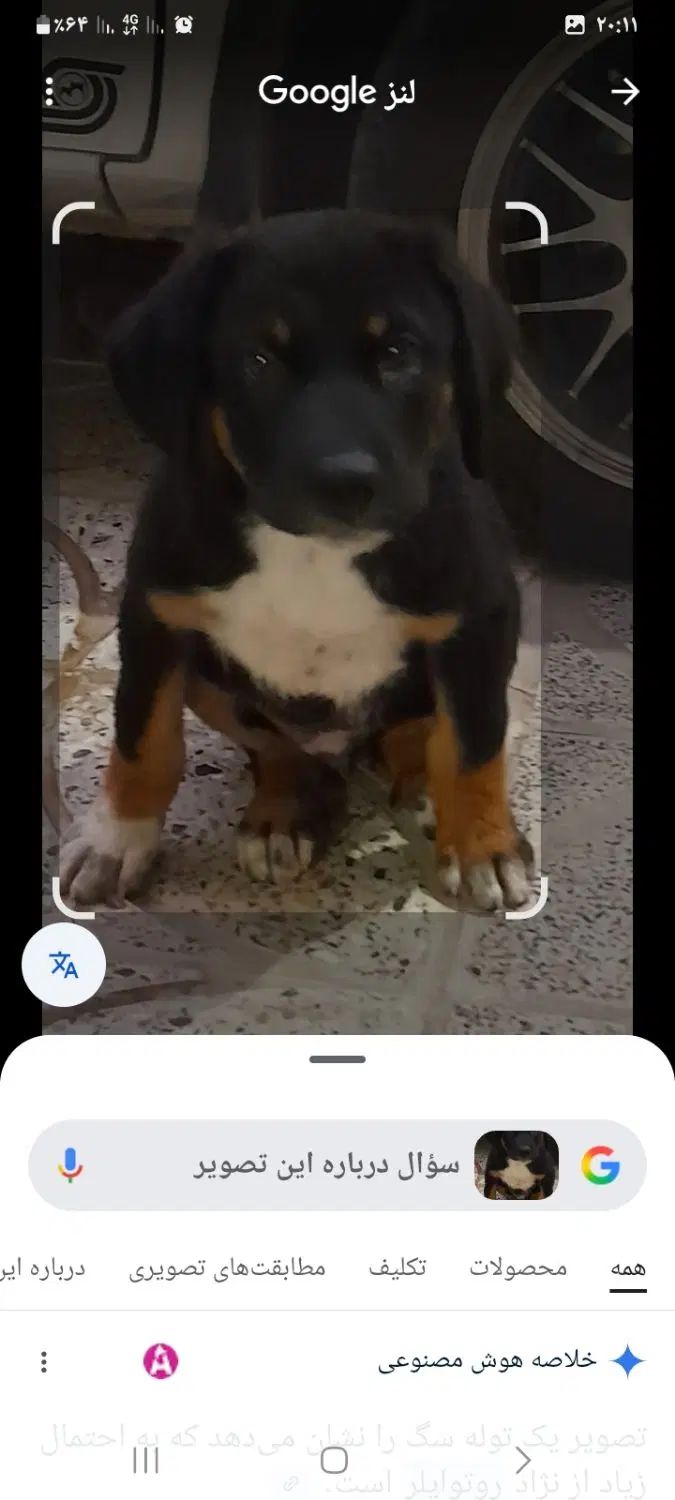Open the AI overview options menu
Screen dimensions: 675x1500
click(x=43, y=1362)
